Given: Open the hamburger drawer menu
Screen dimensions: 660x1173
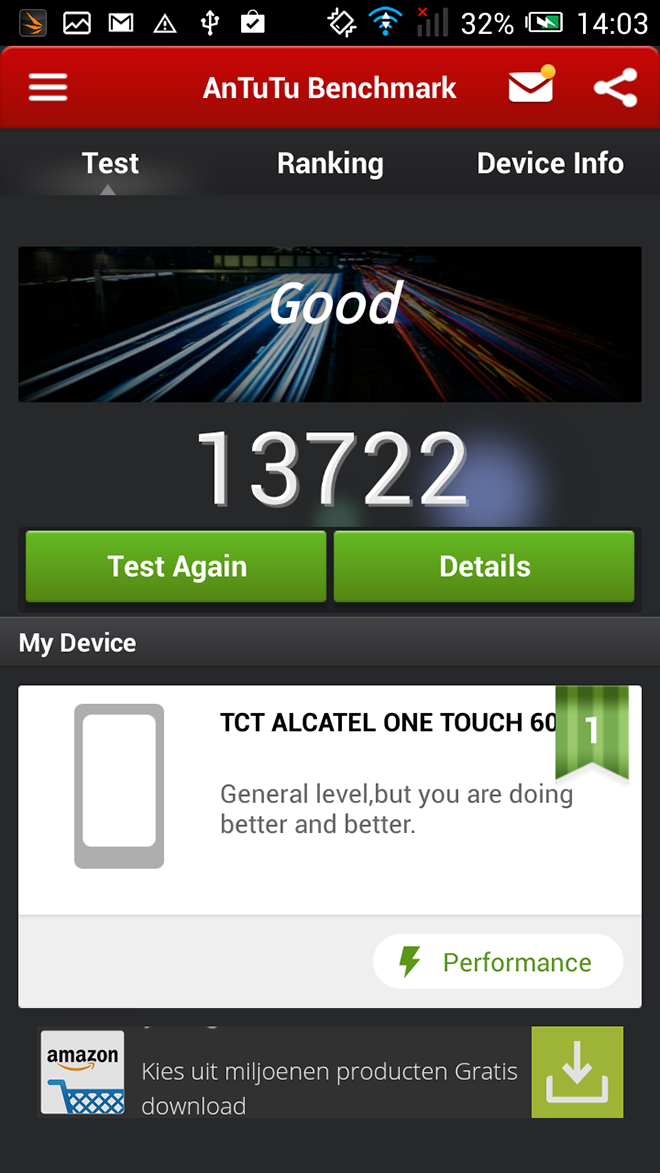Looking at the screenshot, I should click(x=48, y=88).
